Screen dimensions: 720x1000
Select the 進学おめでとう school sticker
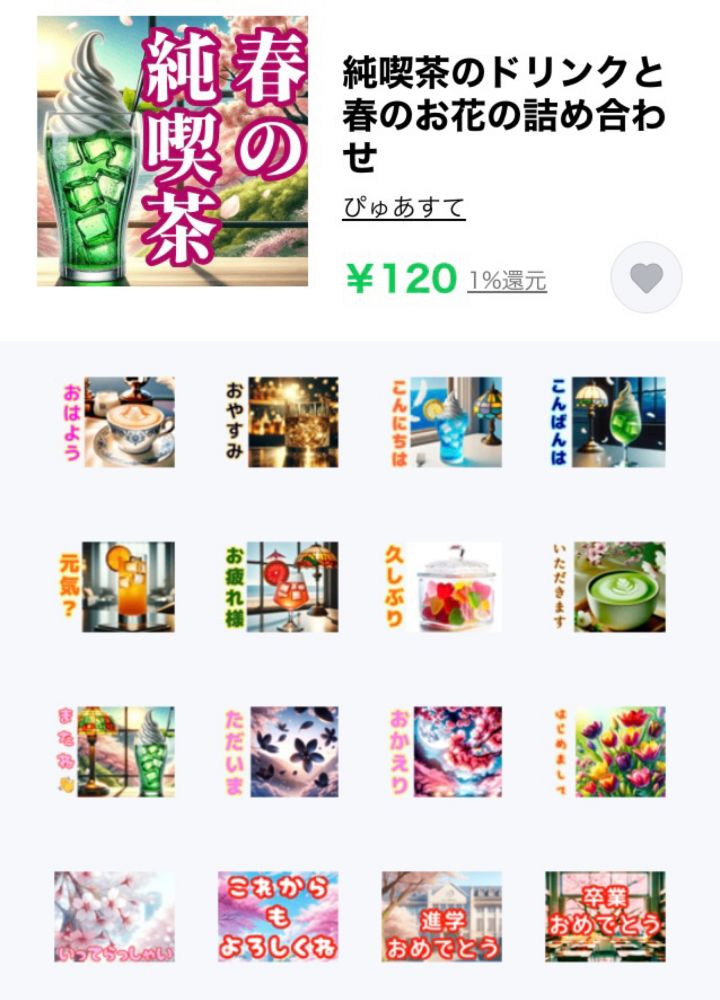pos(442,915)
